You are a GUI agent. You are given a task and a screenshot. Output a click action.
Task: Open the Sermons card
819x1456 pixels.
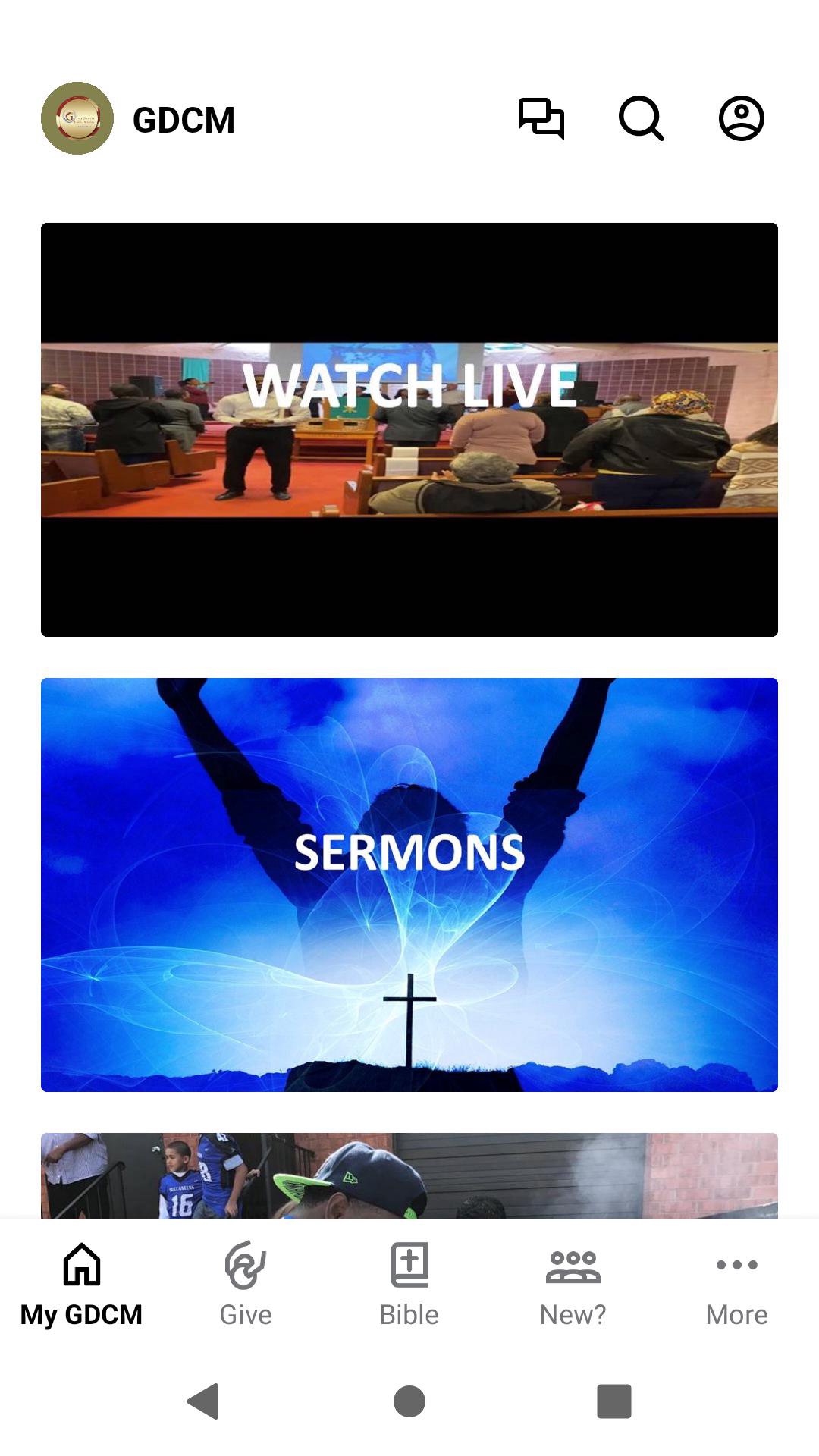[409, 884]
